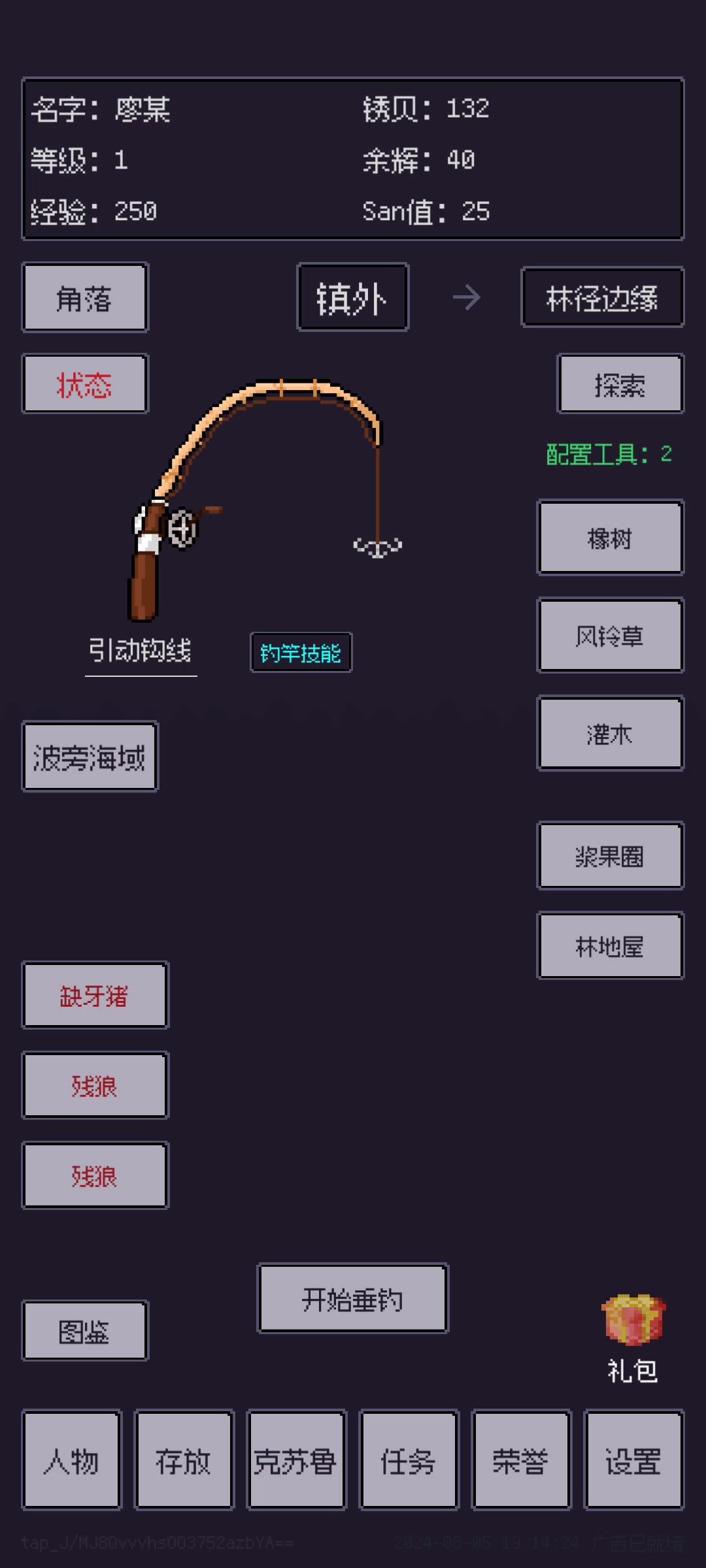Open the 存放 storage tab
Image resolution: width=706 pixels, height=1568 pixels.
pyautogui.click(x=184, y=1460)
